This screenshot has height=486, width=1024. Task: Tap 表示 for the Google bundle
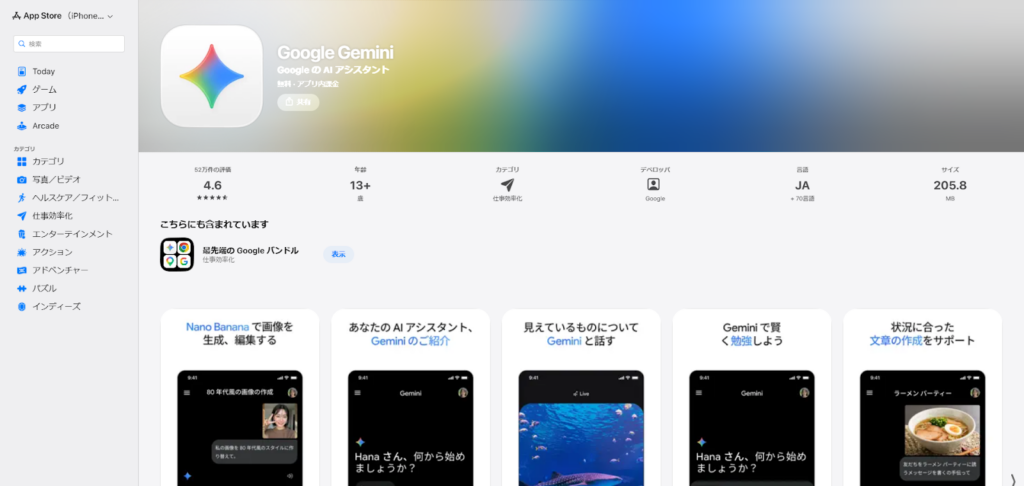338,254
